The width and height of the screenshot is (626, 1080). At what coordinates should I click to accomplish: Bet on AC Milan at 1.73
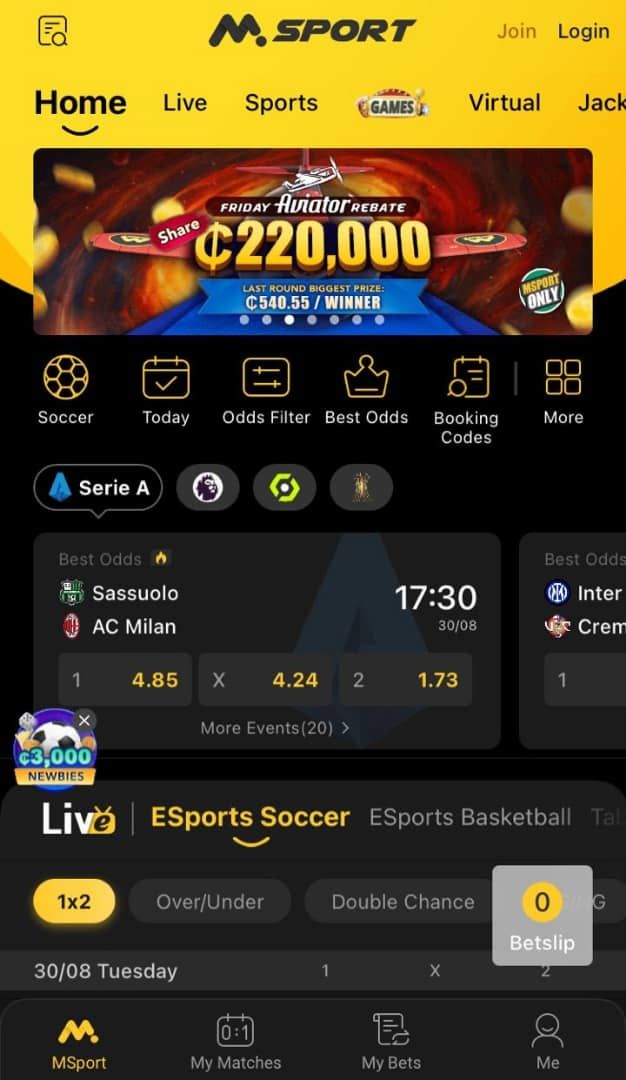click(405, 680)
